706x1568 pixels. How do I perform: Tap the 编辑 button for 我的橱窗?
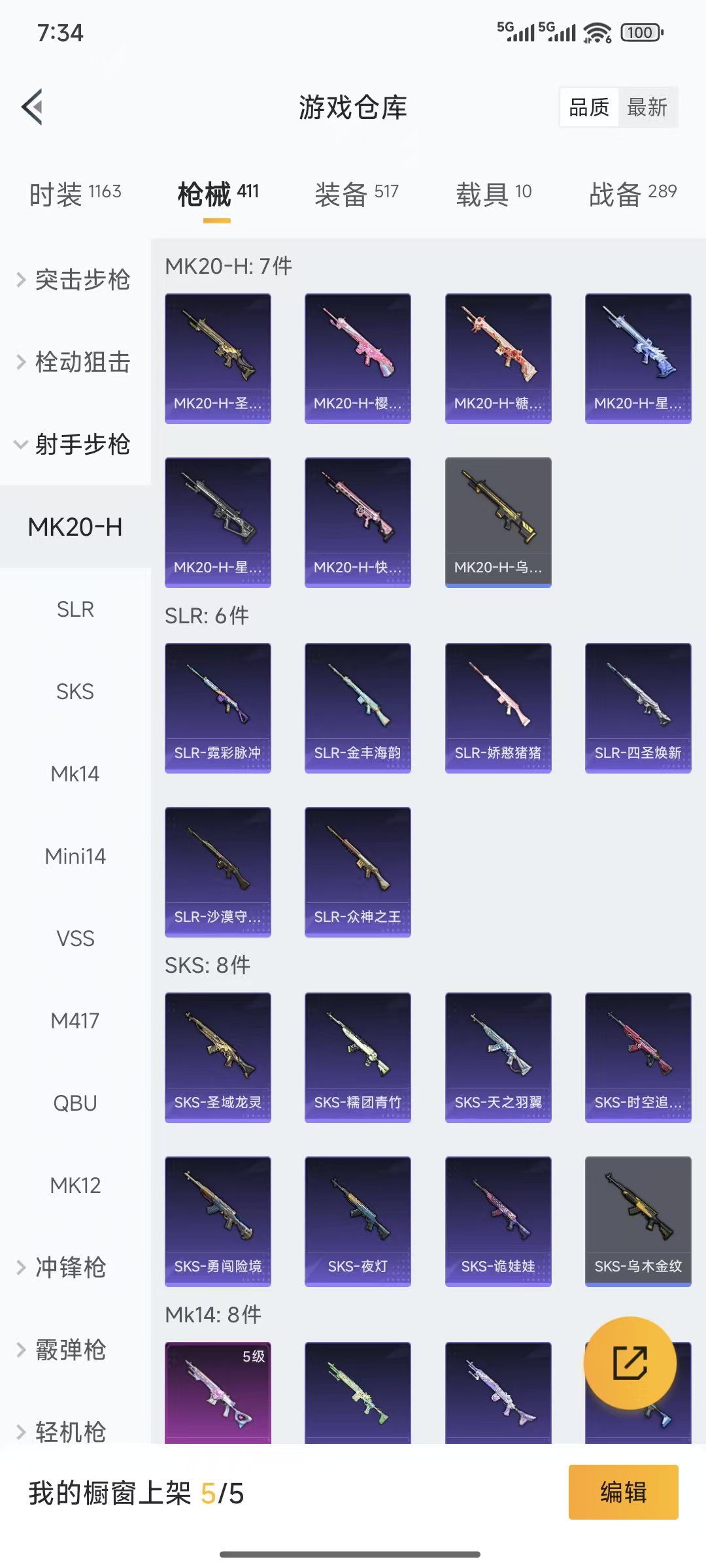[623, 1492]
